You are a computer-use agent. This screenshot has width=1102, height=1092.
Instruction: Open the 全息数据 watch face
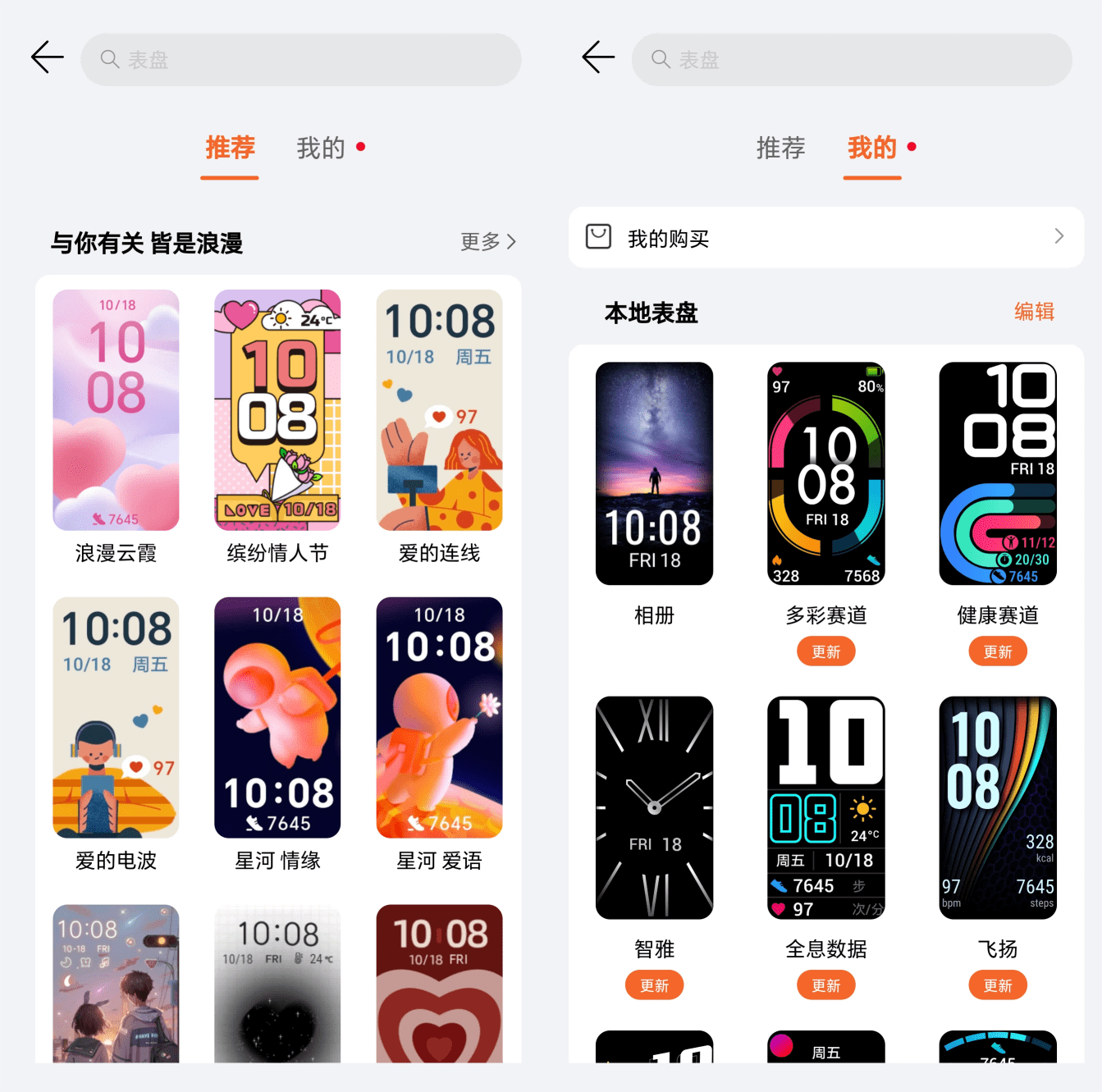click(x=825, y=807)
